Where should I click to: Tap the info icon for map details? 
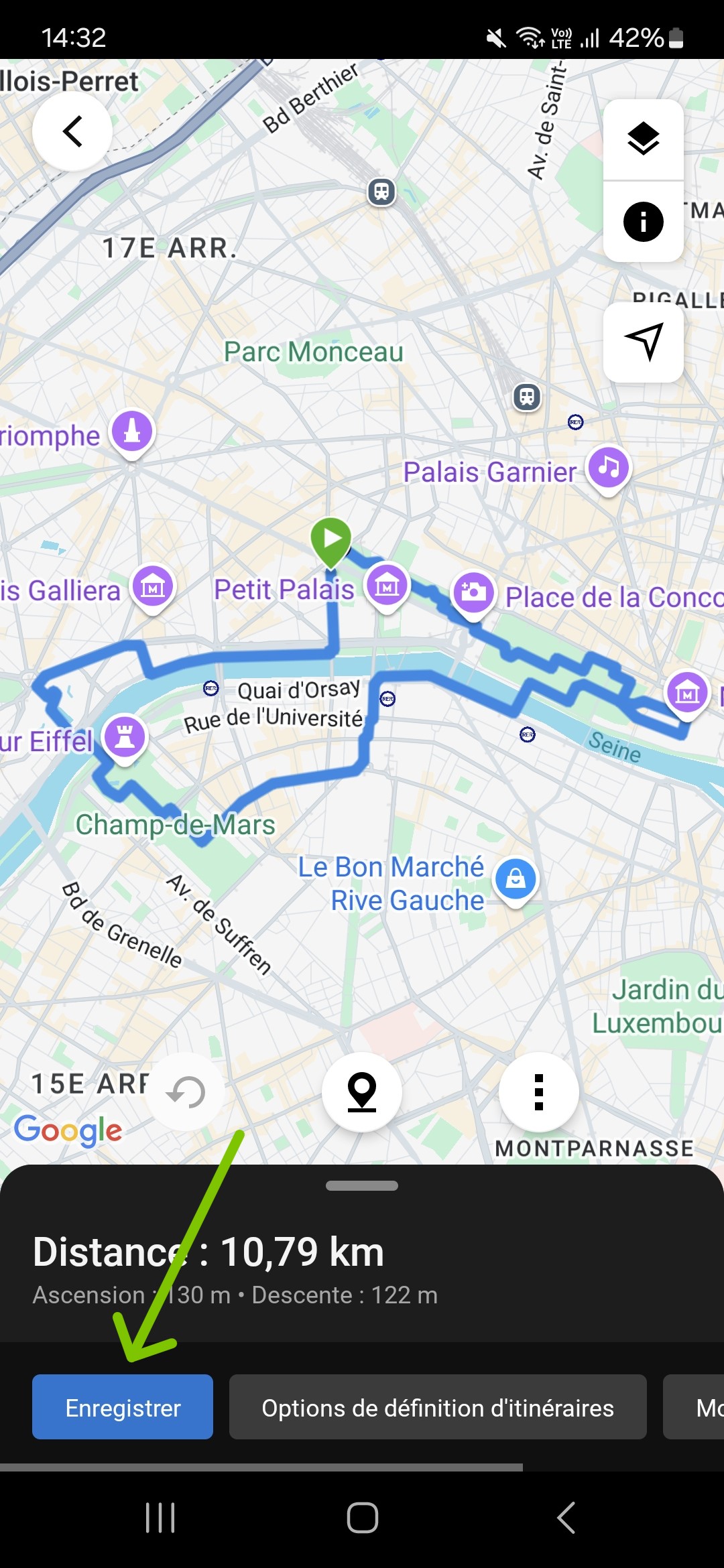point(642,221)
